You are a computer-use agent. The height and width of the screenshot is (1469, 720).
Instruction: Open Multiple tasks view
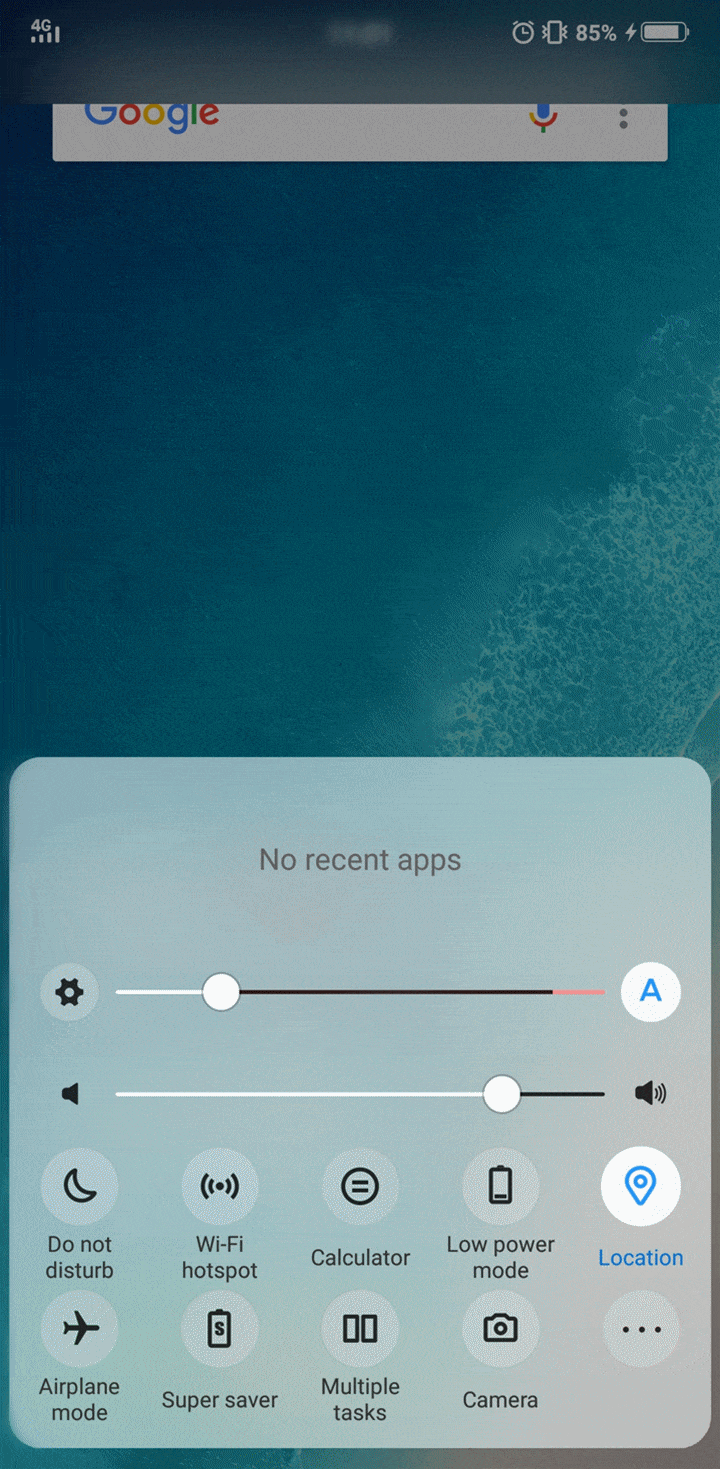[x=360, y=1328]
